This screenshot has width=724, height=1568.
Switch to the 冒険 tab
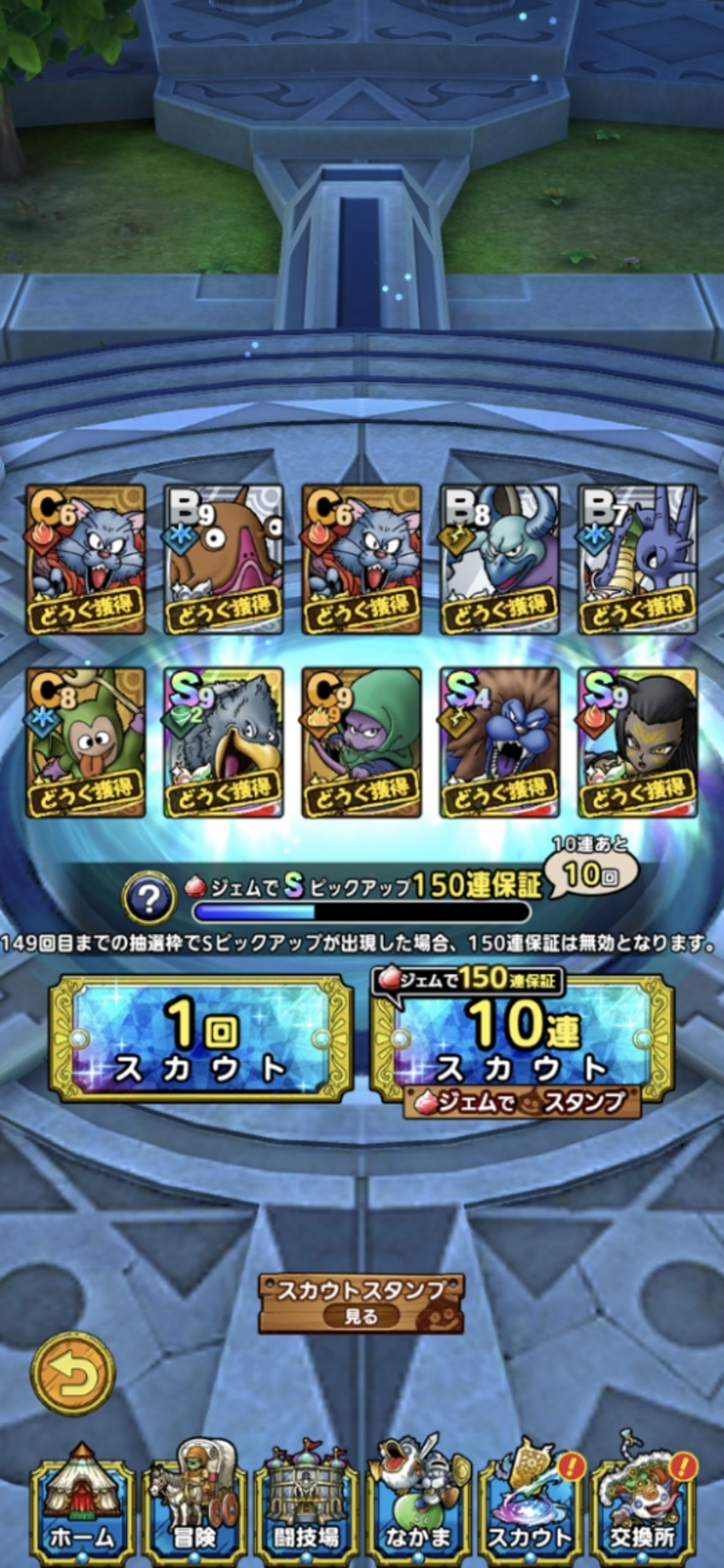click(x=194, y=1508)
